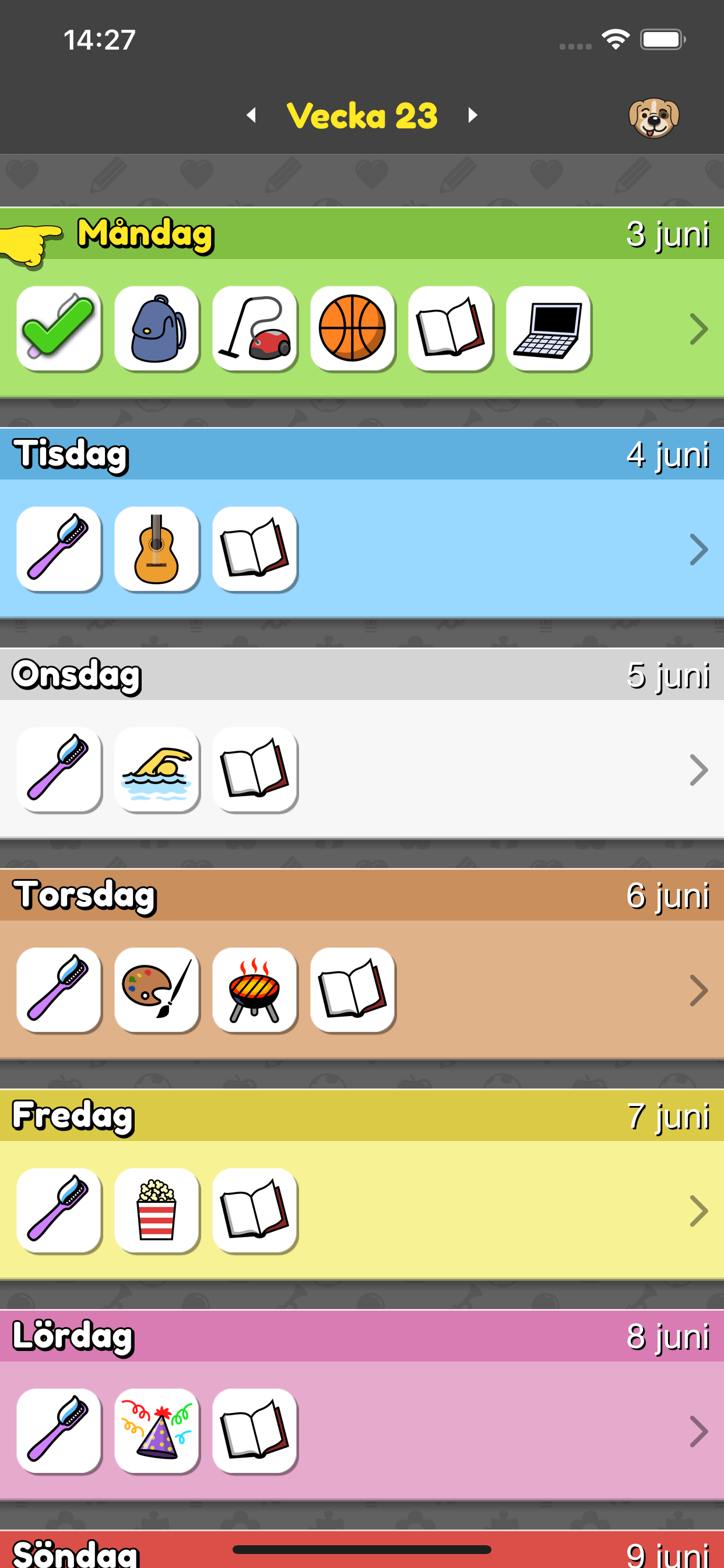
Task: Mark the toothbrush task on Tisdag complete
Action: (58, 548)
